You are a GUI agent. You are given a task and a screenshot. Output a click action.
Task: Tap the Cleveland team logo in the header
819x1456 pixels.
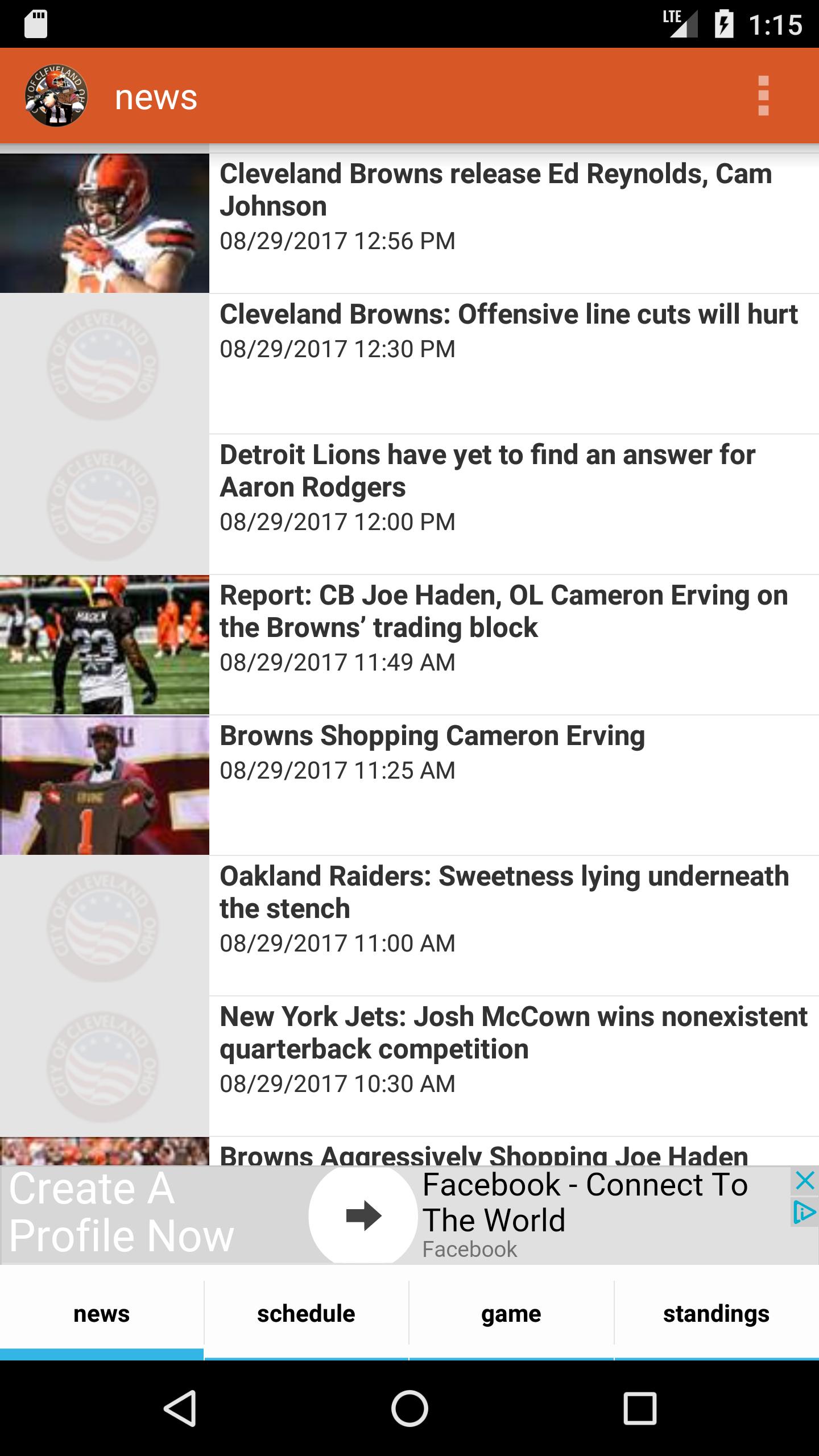coord(56,97)
